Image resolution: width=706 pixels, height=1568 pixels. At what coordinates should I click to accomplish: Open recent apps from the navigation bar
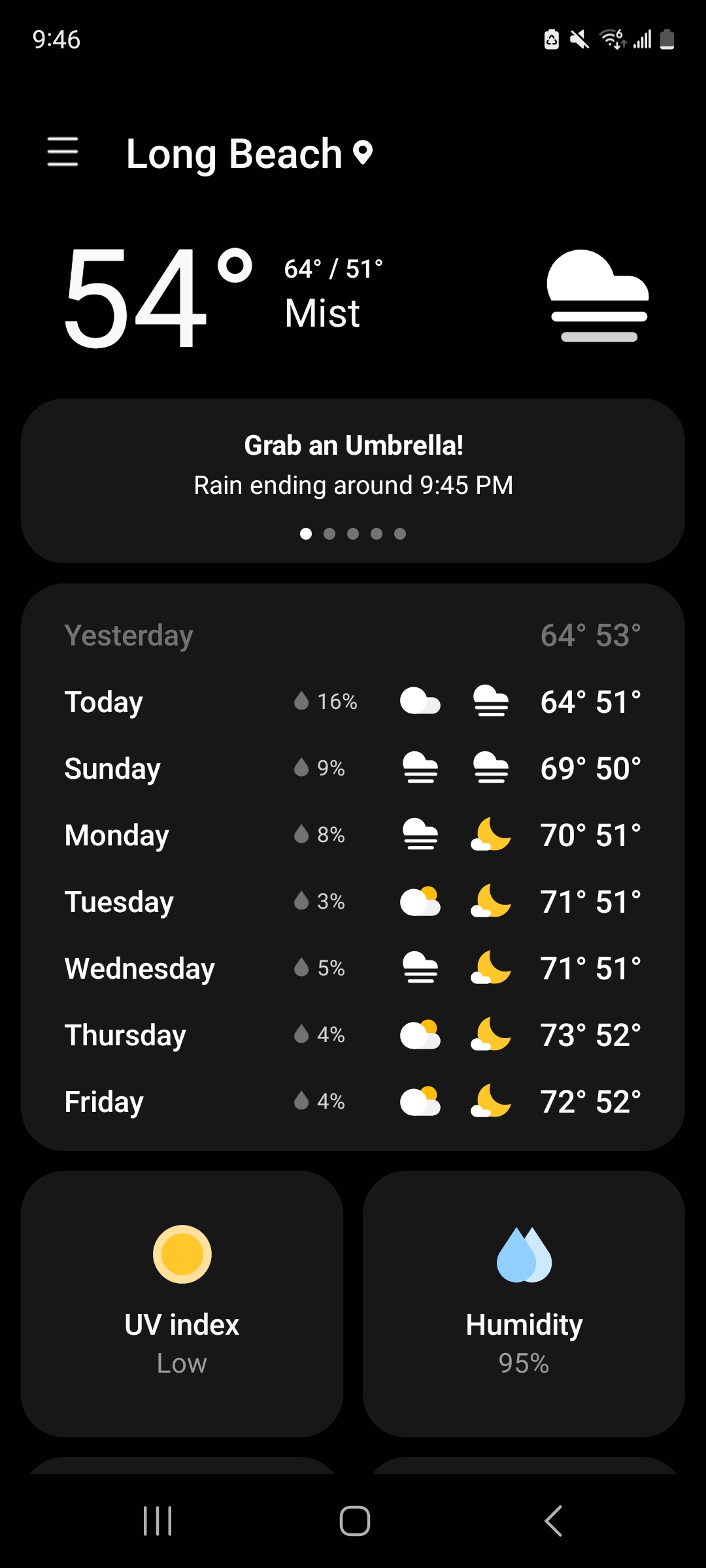coord(158,1521)
